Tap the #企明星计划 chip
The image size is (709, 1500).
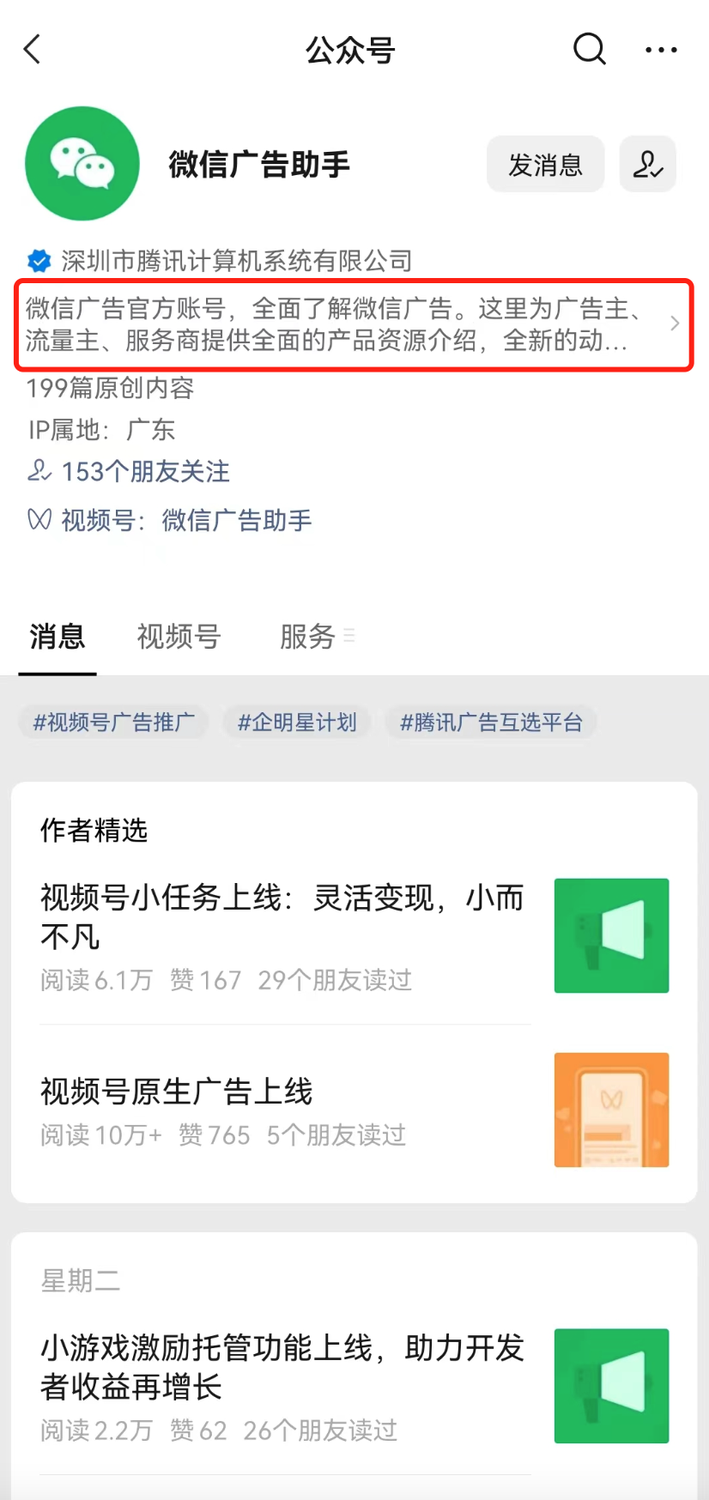pos(297,722)
